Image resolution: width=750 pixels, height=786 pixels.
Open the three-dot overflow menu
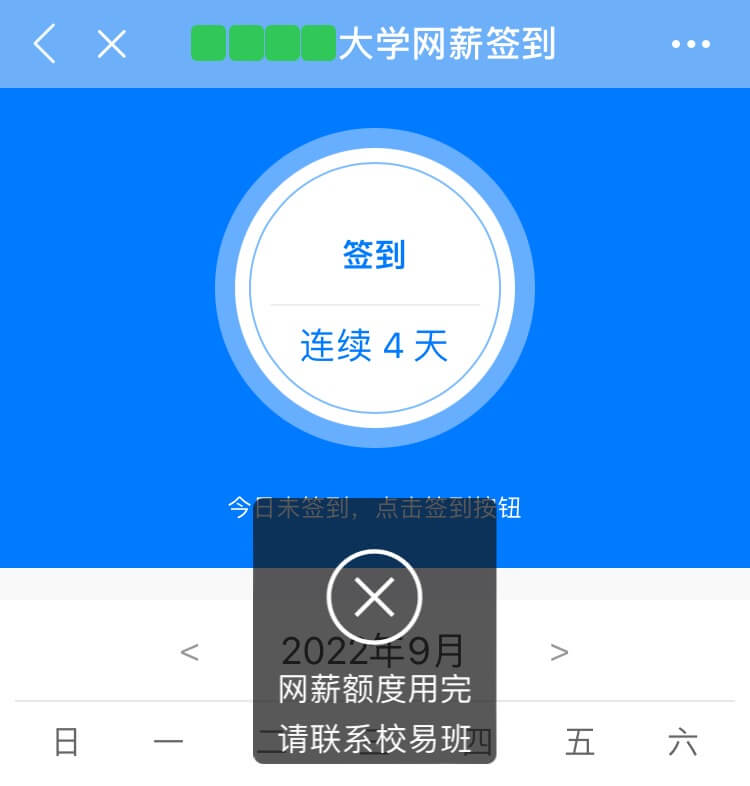click(690, 44)
